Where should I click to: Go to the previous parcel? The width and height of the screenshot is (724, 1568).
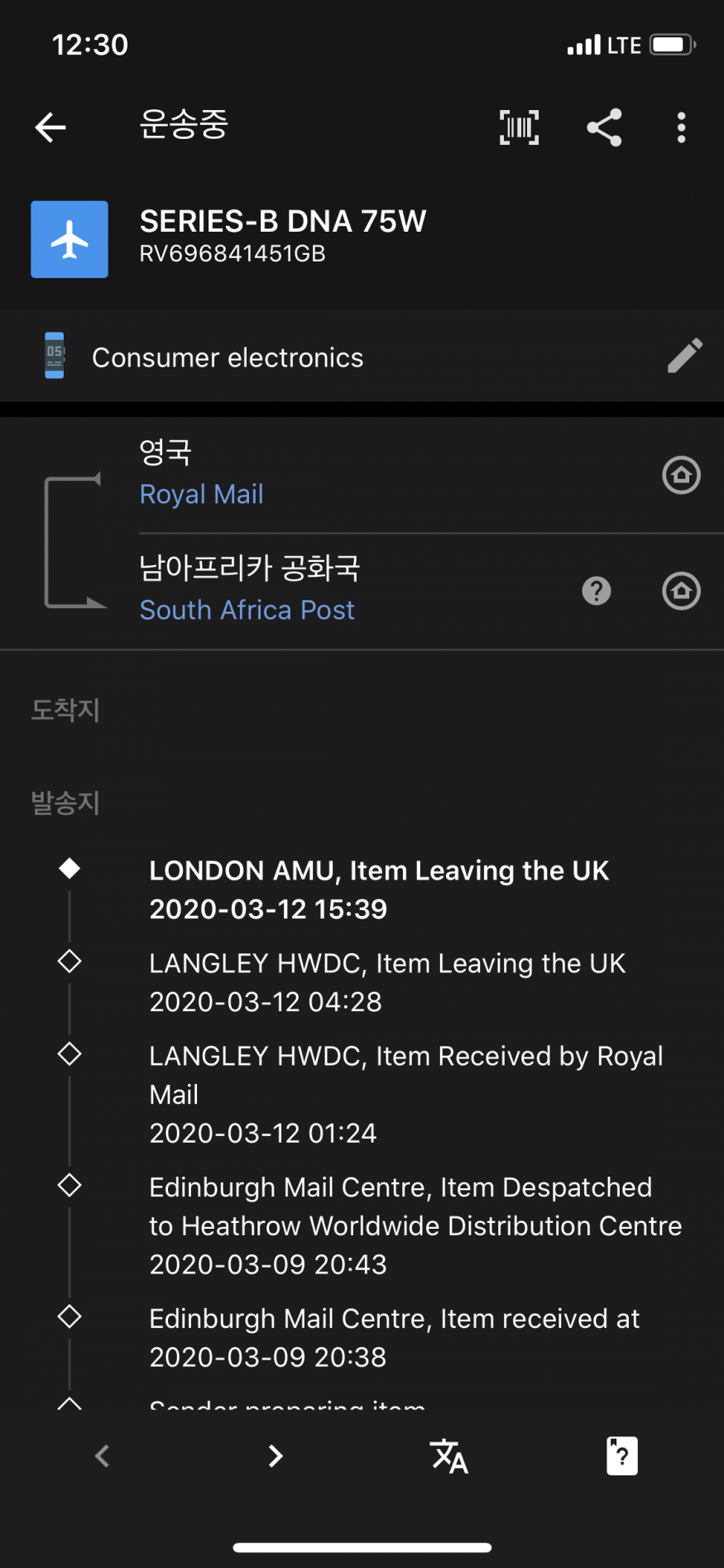click(x=103, y=1455)
